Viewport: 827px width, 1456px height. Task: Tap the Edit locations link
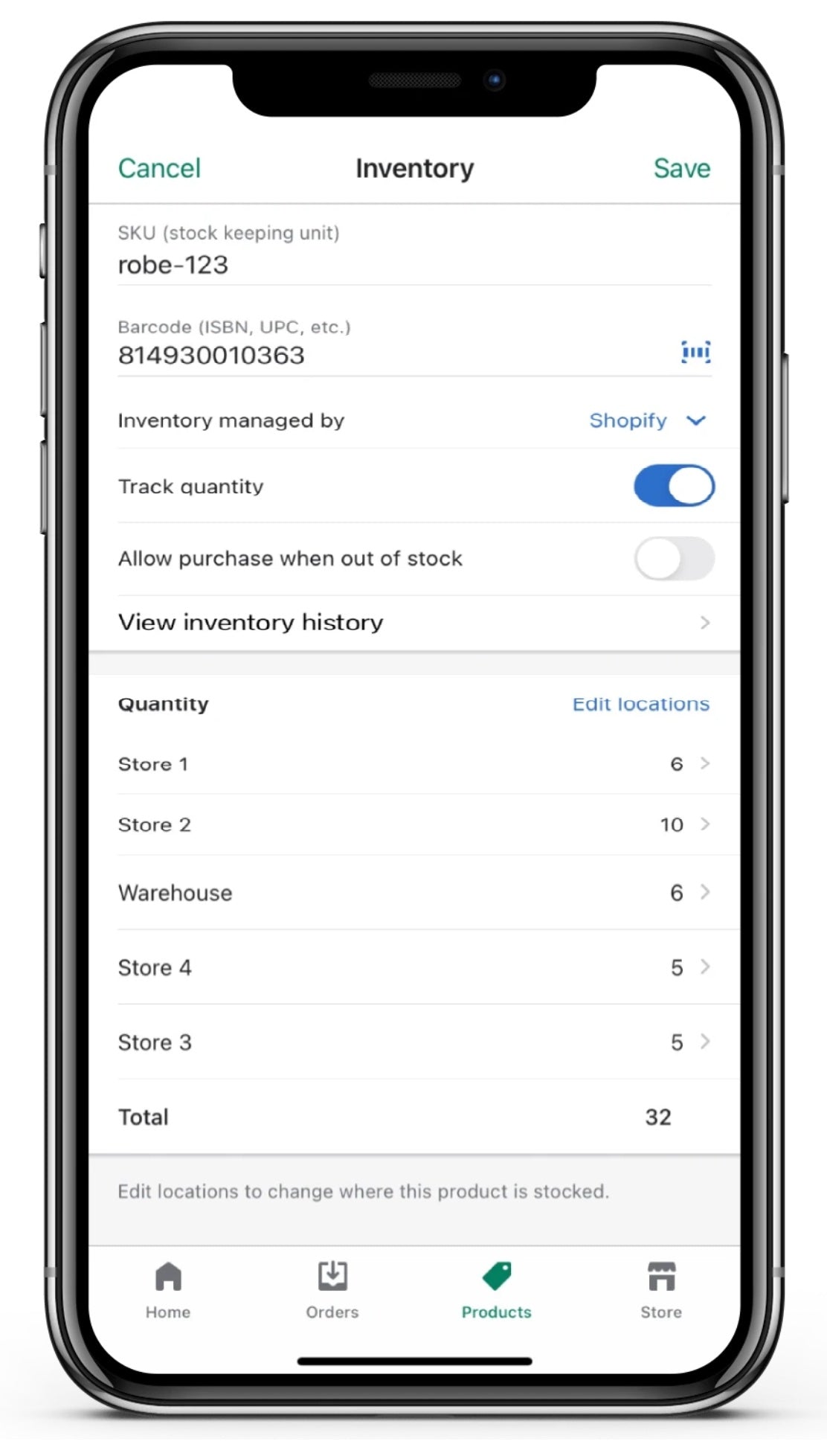click(x=640, y=704)
